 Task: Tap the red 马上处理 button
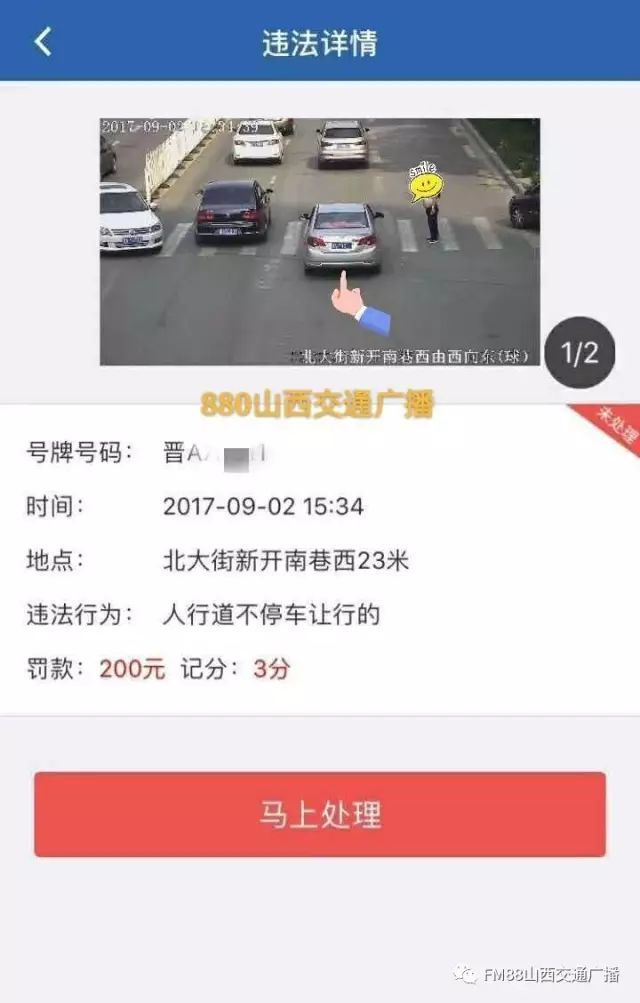click(x=320, y=814)
